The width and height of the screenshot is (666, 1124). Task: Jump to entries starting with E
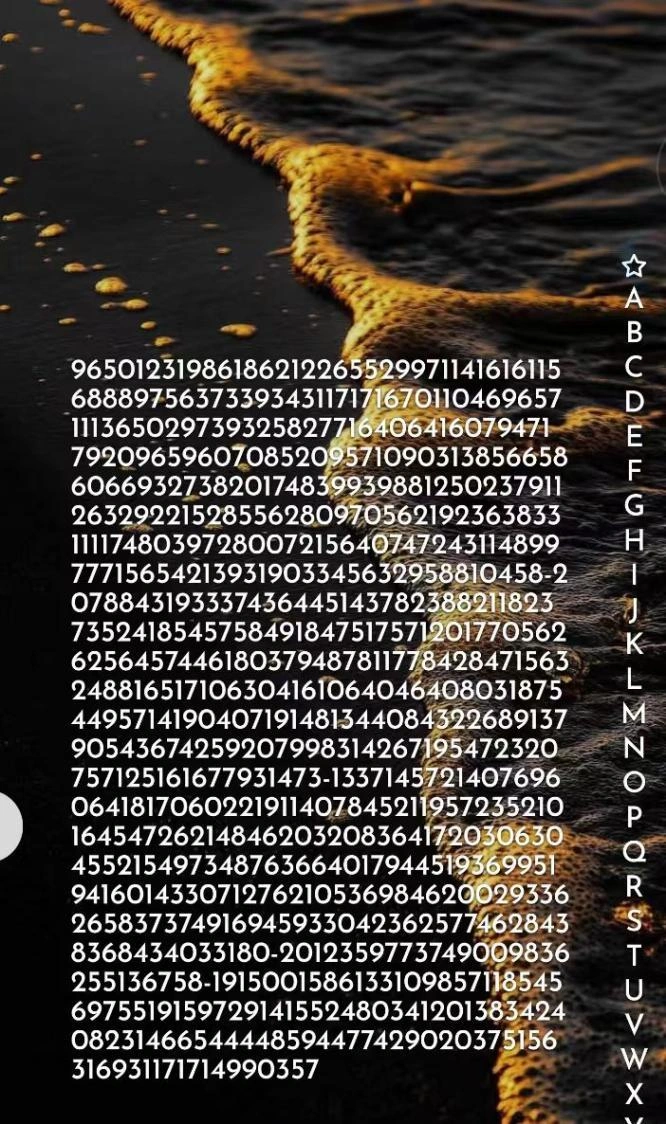pyautogui.click(x=634, y=437)
